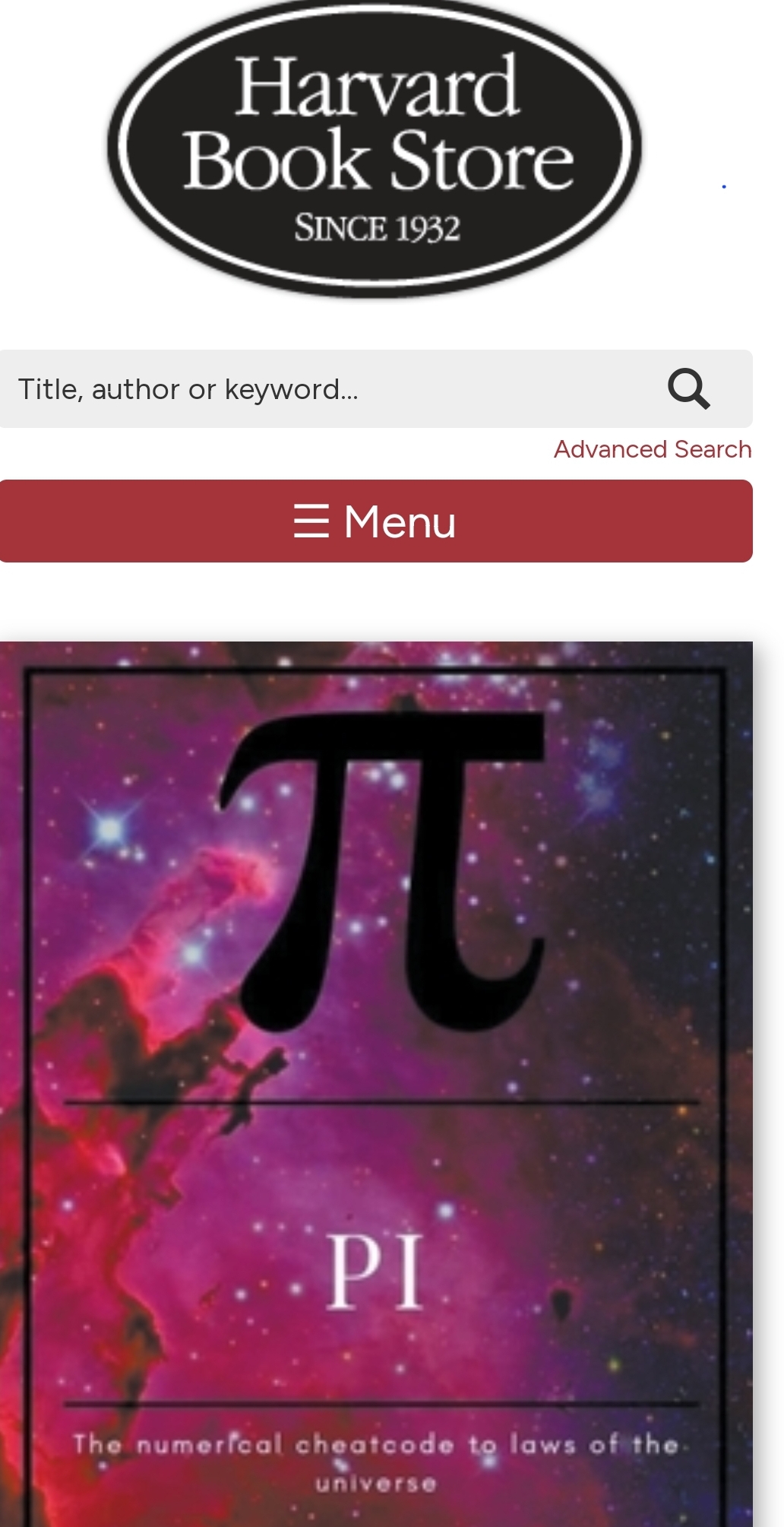This screenshot has height=1527, width=784.
Task: Open the Advanced Search link
Action: 652,449
